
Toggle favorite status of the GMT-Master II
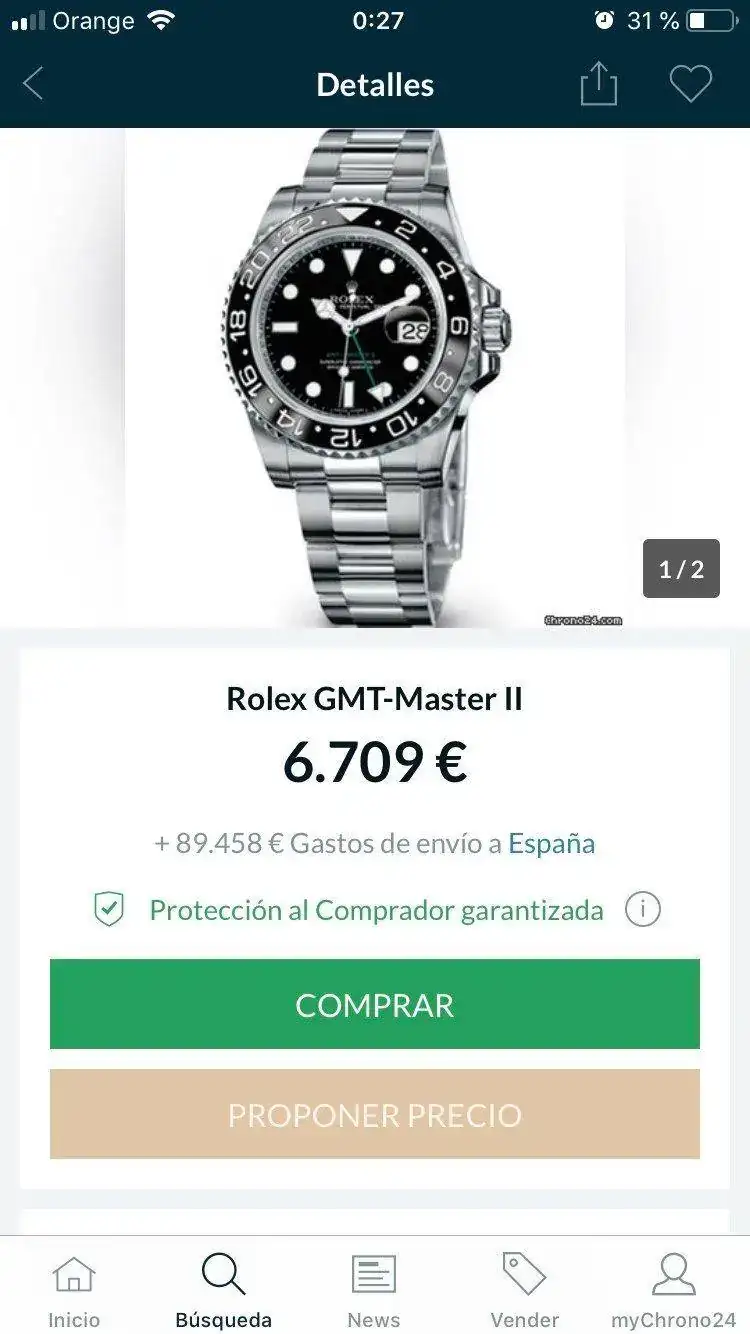click(x=690, y=84)
